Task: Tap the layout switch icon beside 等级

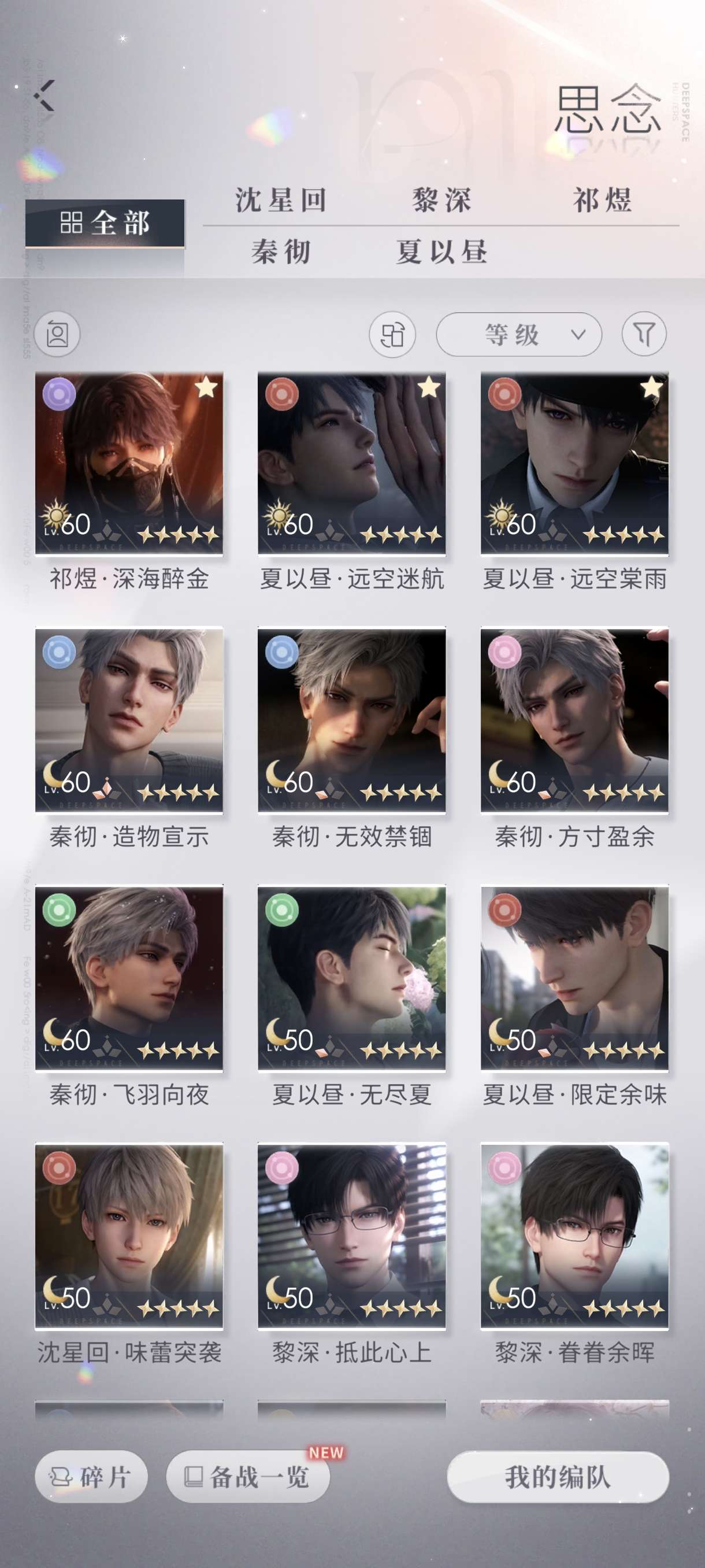Action: click(392, 334)
